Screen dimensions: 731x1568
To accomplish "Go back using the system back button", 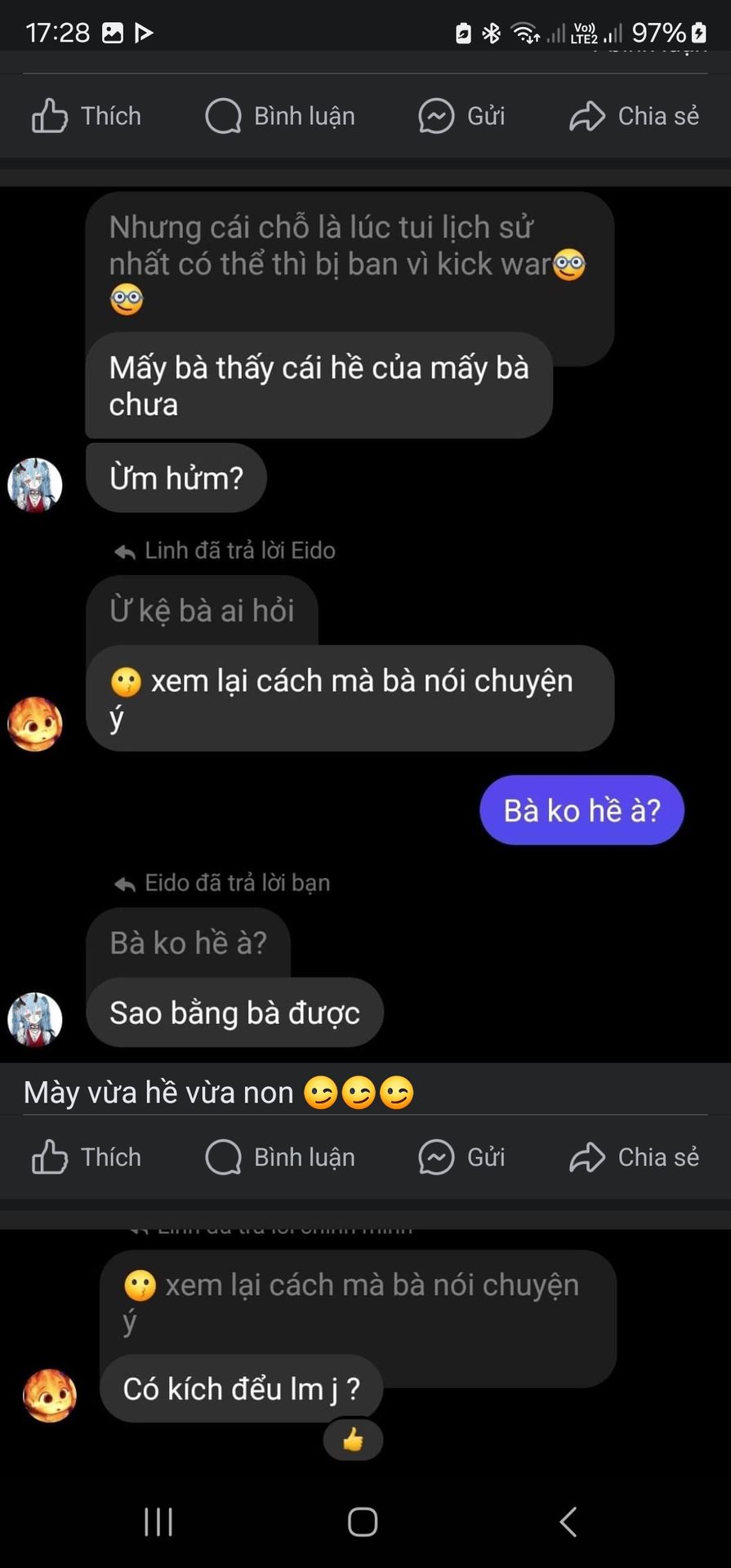I will (x=568, y=1521).
